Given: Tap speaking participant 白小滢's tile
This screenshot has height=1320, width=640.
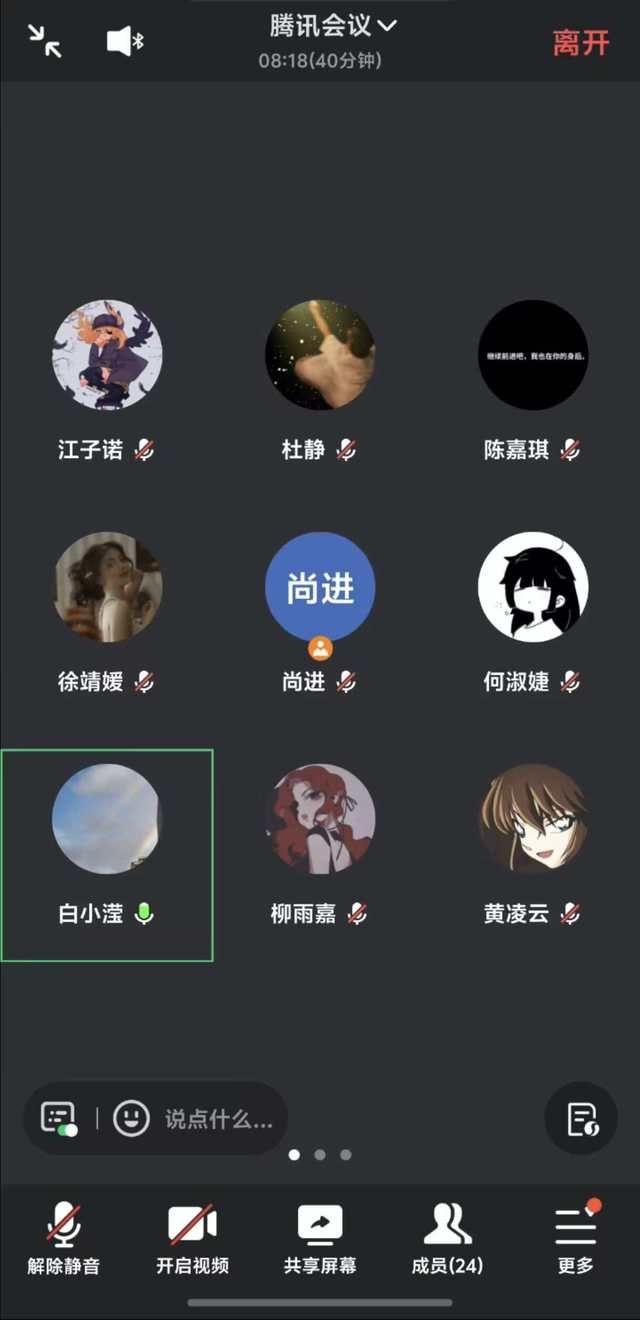Looking at the screenshot, I should pos(107,819).
